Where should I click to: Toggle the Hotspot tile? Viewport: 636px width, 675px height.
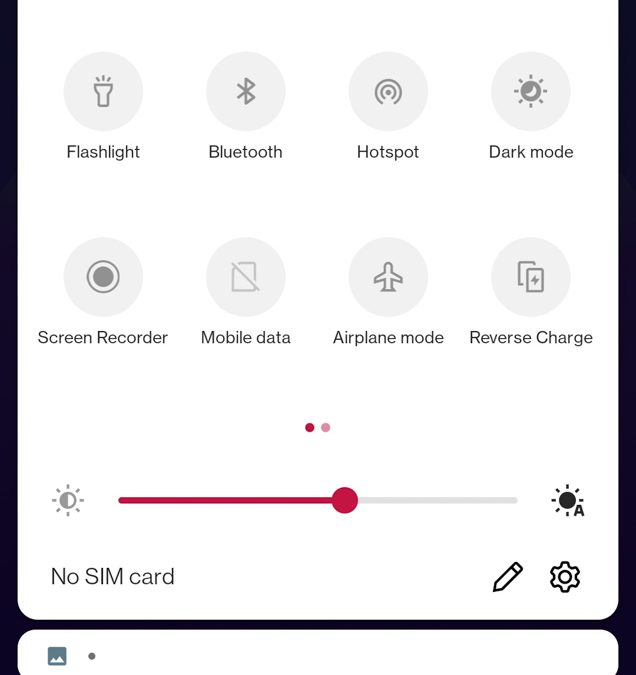click(x=388, y=92)
